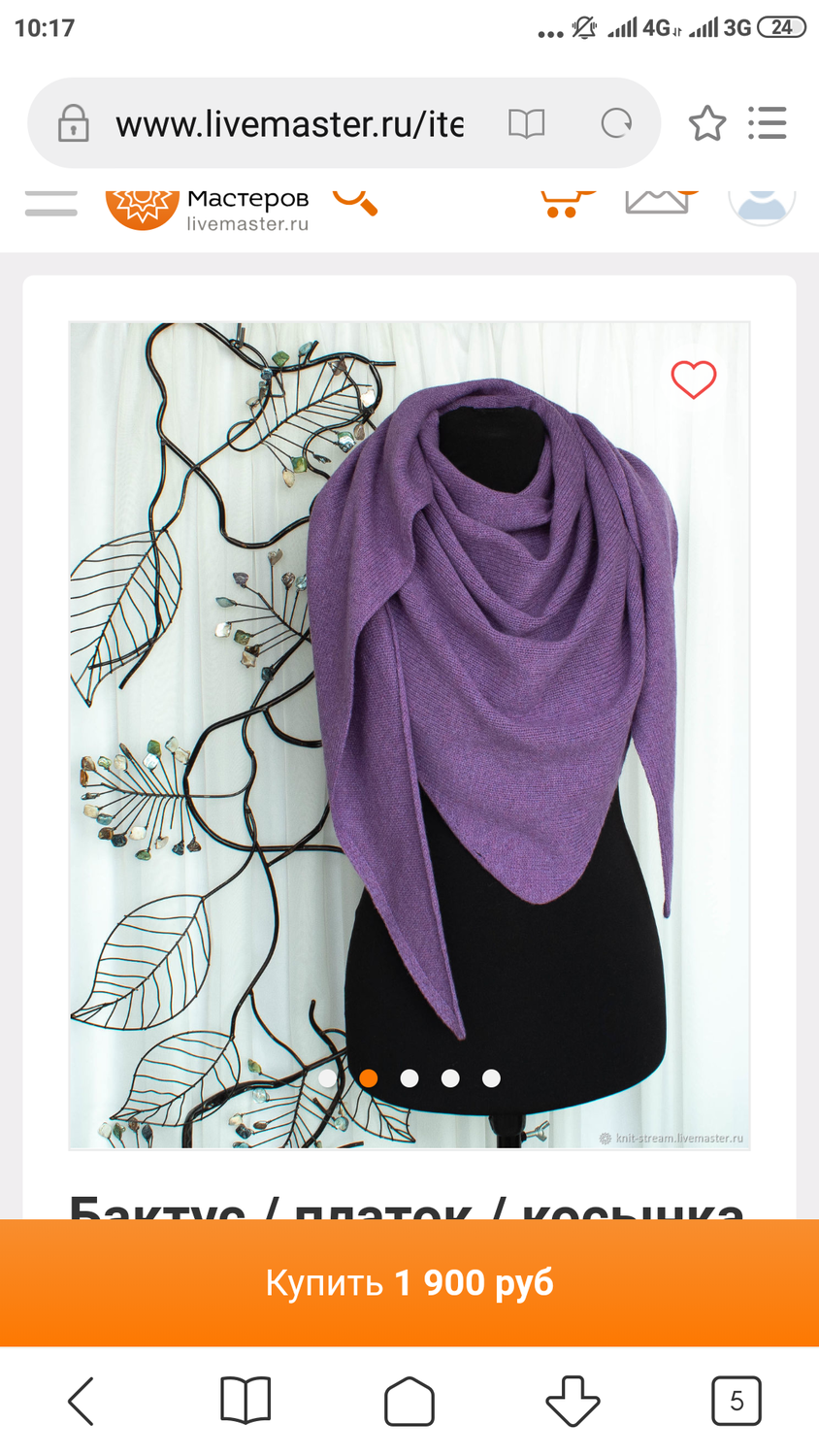Tap the URL address bar

point(289,124)
